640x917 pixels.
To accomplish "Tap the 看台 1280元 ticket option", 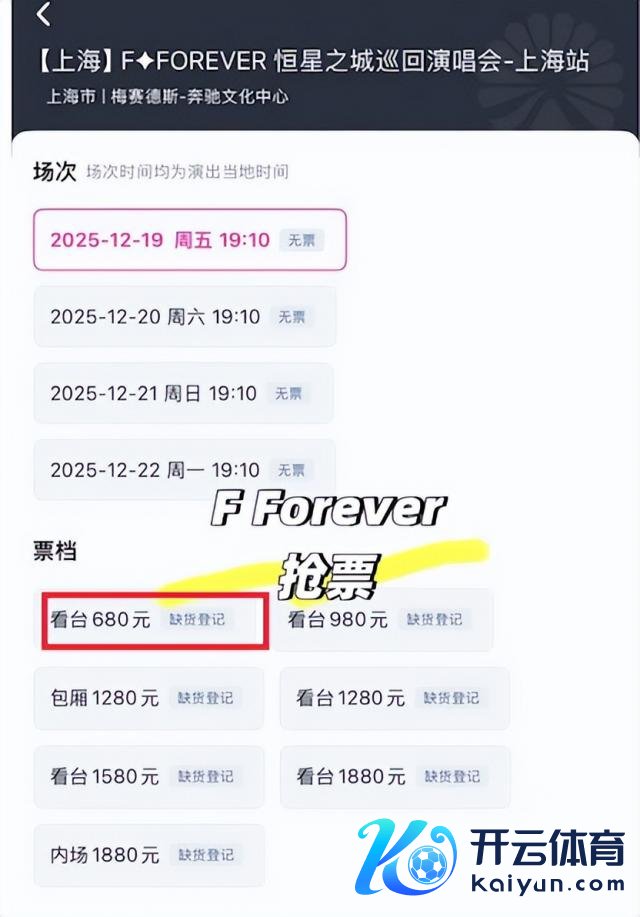I will coord(394,698).
